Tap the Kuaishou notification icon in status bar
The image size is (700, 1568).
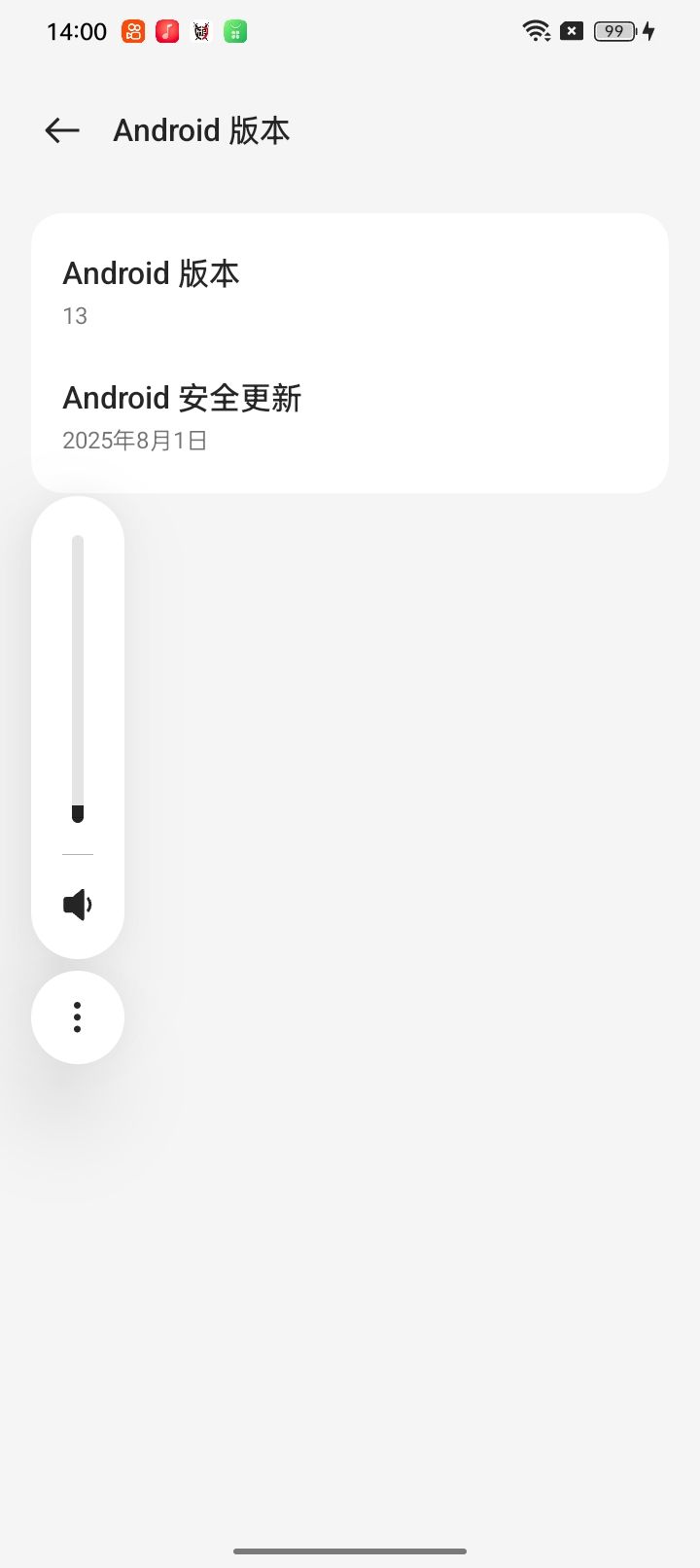click(132, 30)
